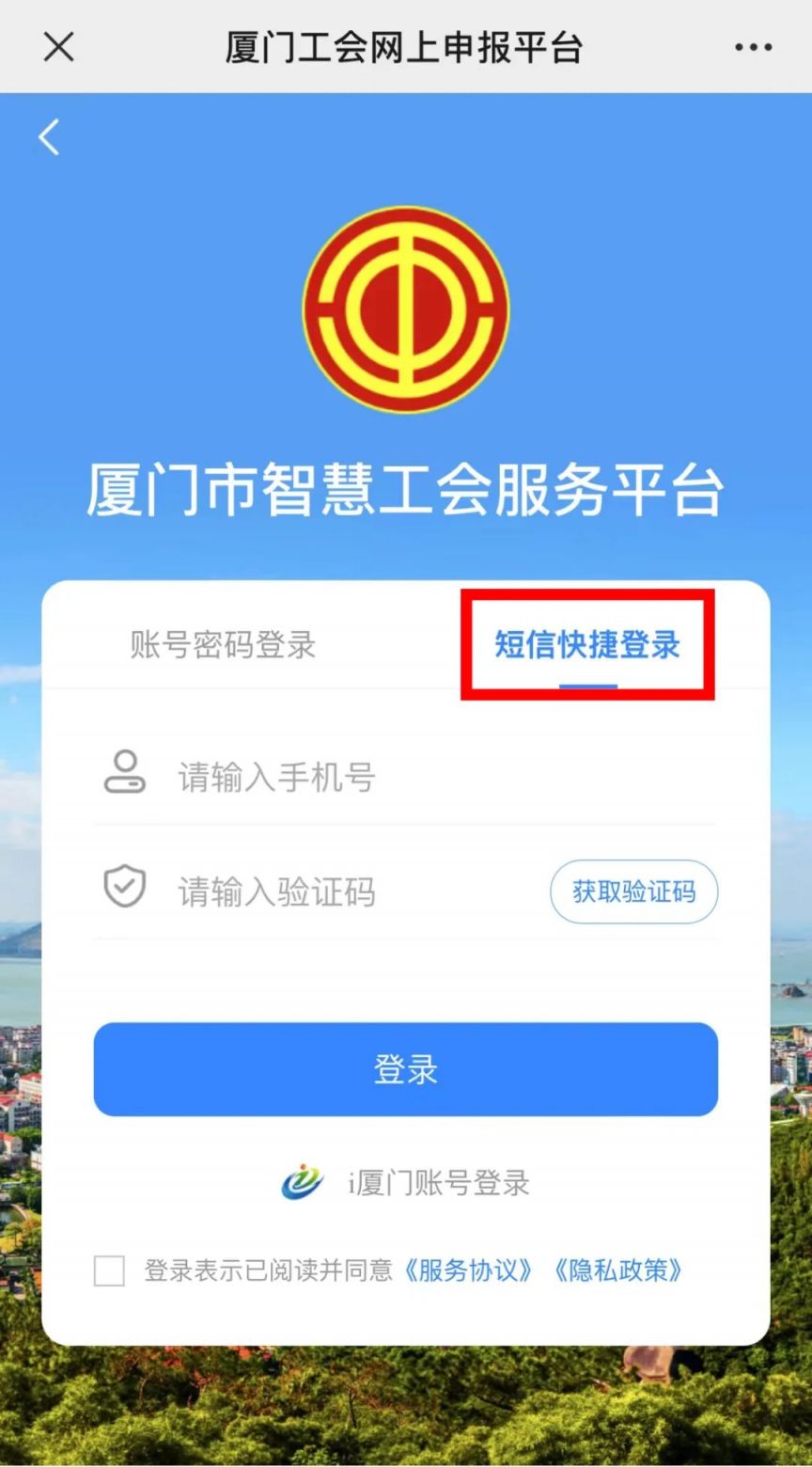Request a code via 获取验证码
Screen dimensions: 812x1467
pos(633,891)
